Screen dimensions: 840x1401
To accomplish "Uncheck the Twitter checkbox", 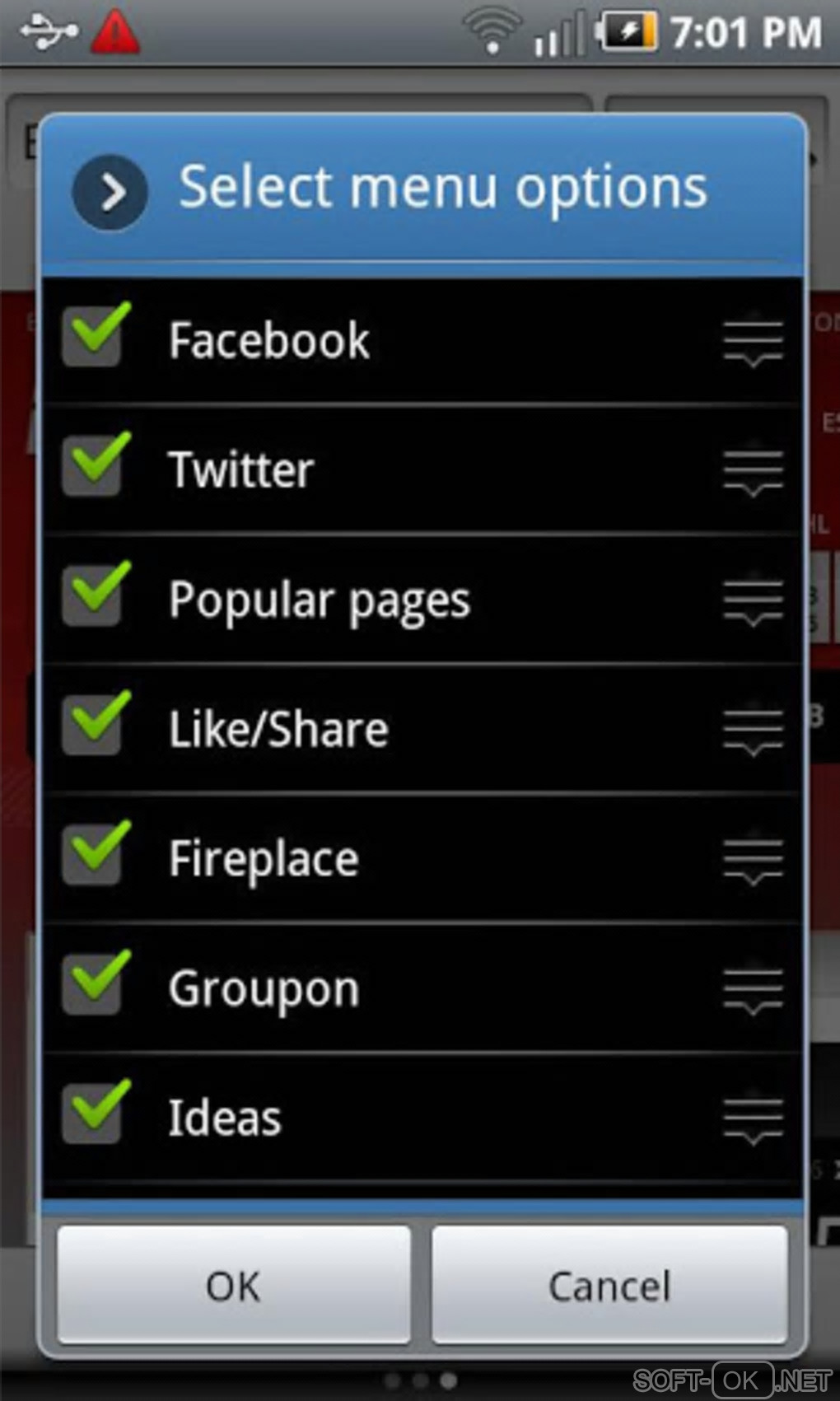I will click(93, 468).
